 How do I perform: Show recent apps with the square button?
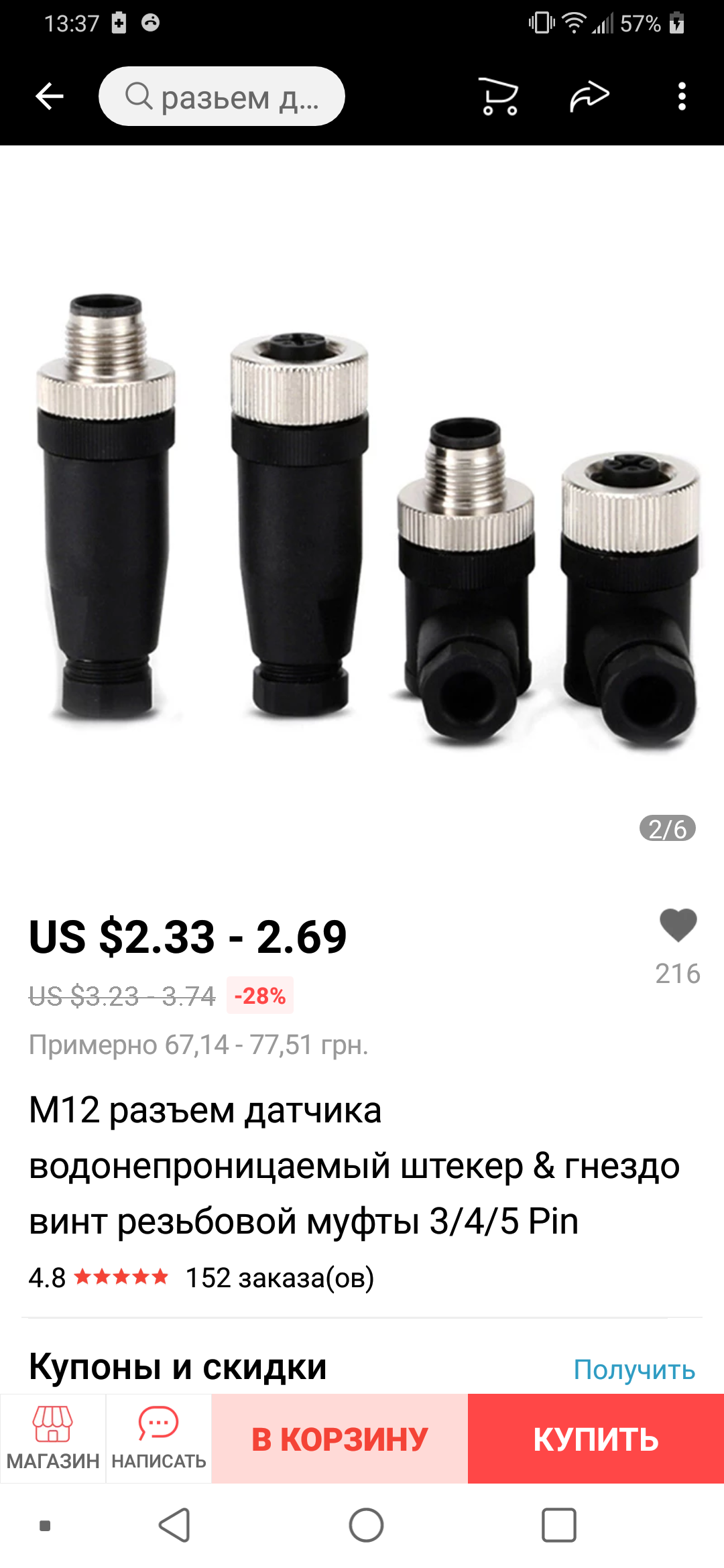[x=558, y=1526]
